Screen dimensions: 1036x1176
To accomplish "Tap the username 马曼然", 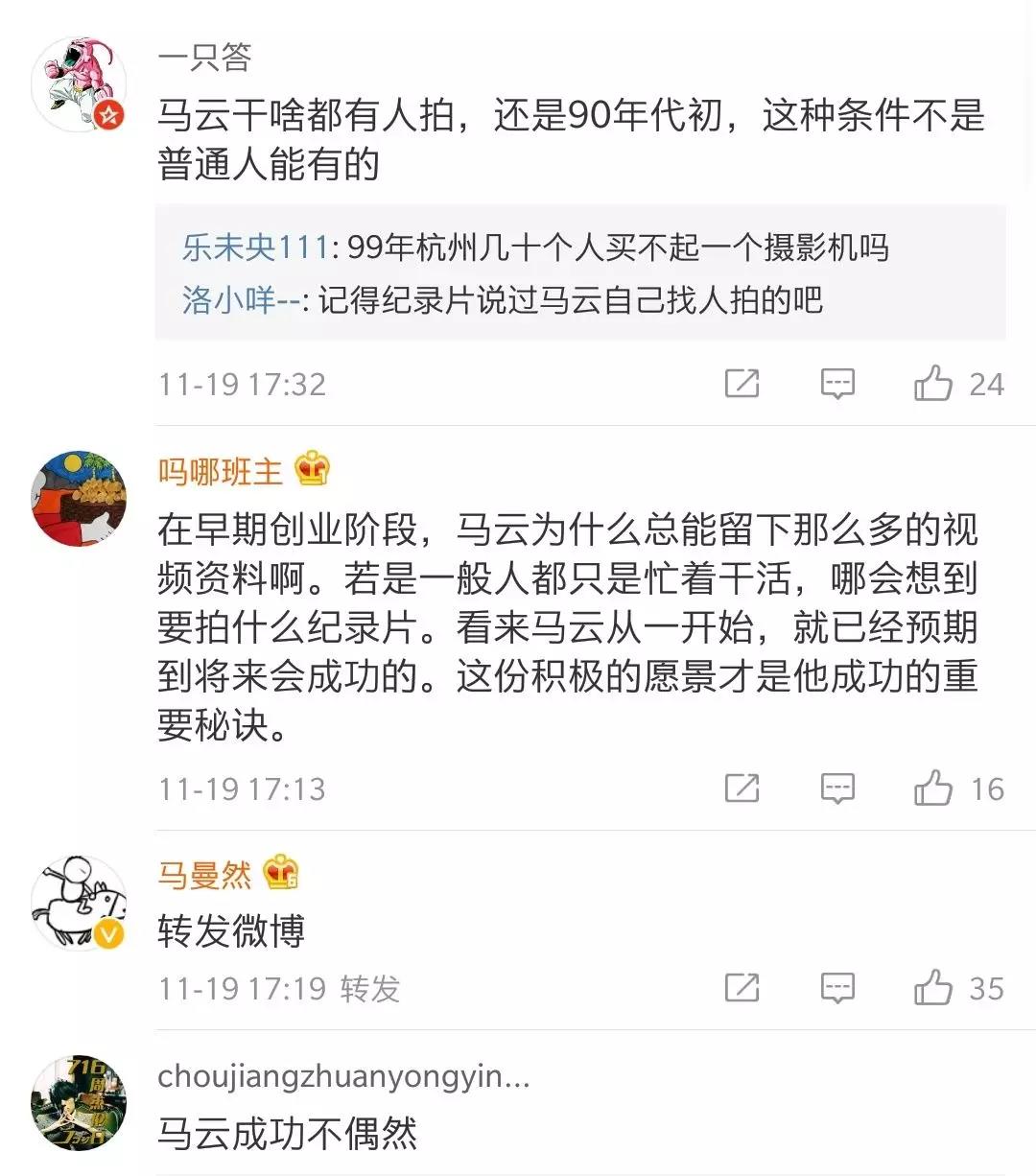I will [204, 875].
